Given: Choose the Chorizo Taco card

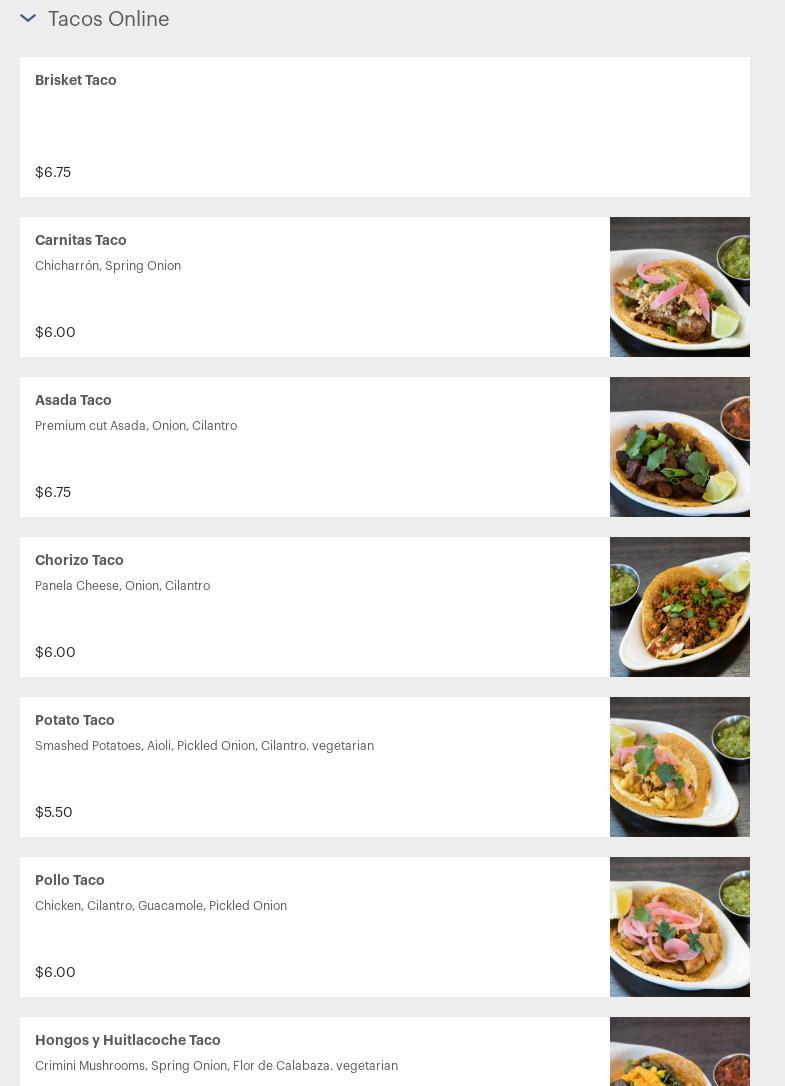Looking at the screenshot, I should 79,561.
